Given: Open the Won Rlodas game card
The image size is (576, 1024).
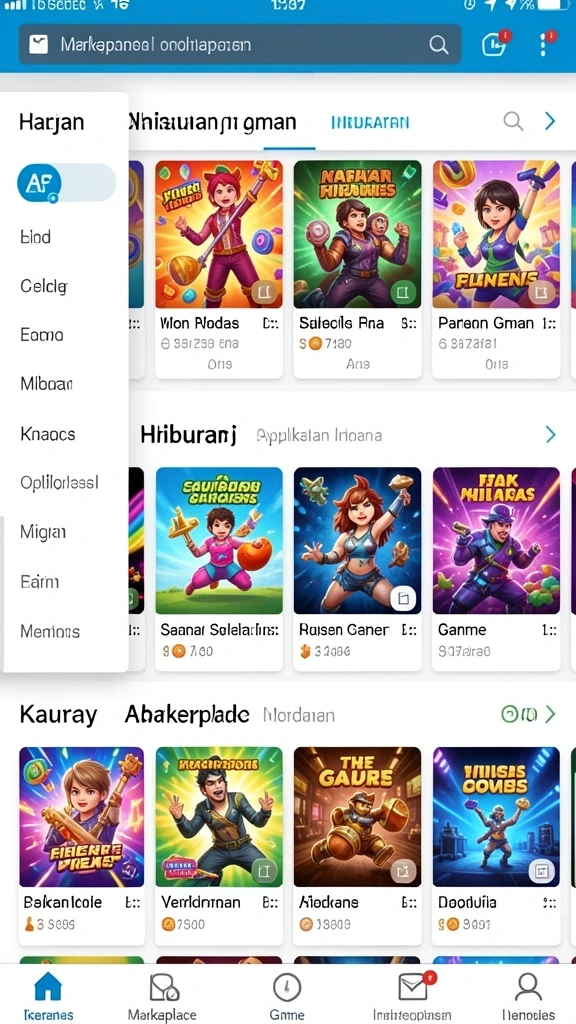Looking at the screenshot, I should [219, 269].
